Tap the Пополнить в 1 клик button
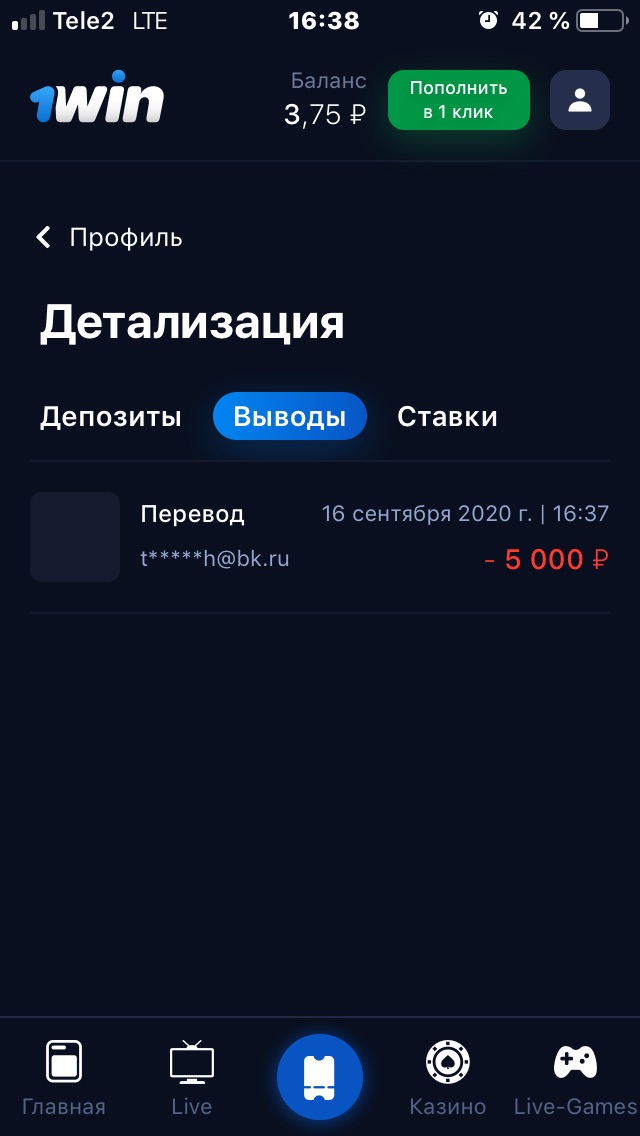Viewport: 640px width, 1136px height. 459,100
